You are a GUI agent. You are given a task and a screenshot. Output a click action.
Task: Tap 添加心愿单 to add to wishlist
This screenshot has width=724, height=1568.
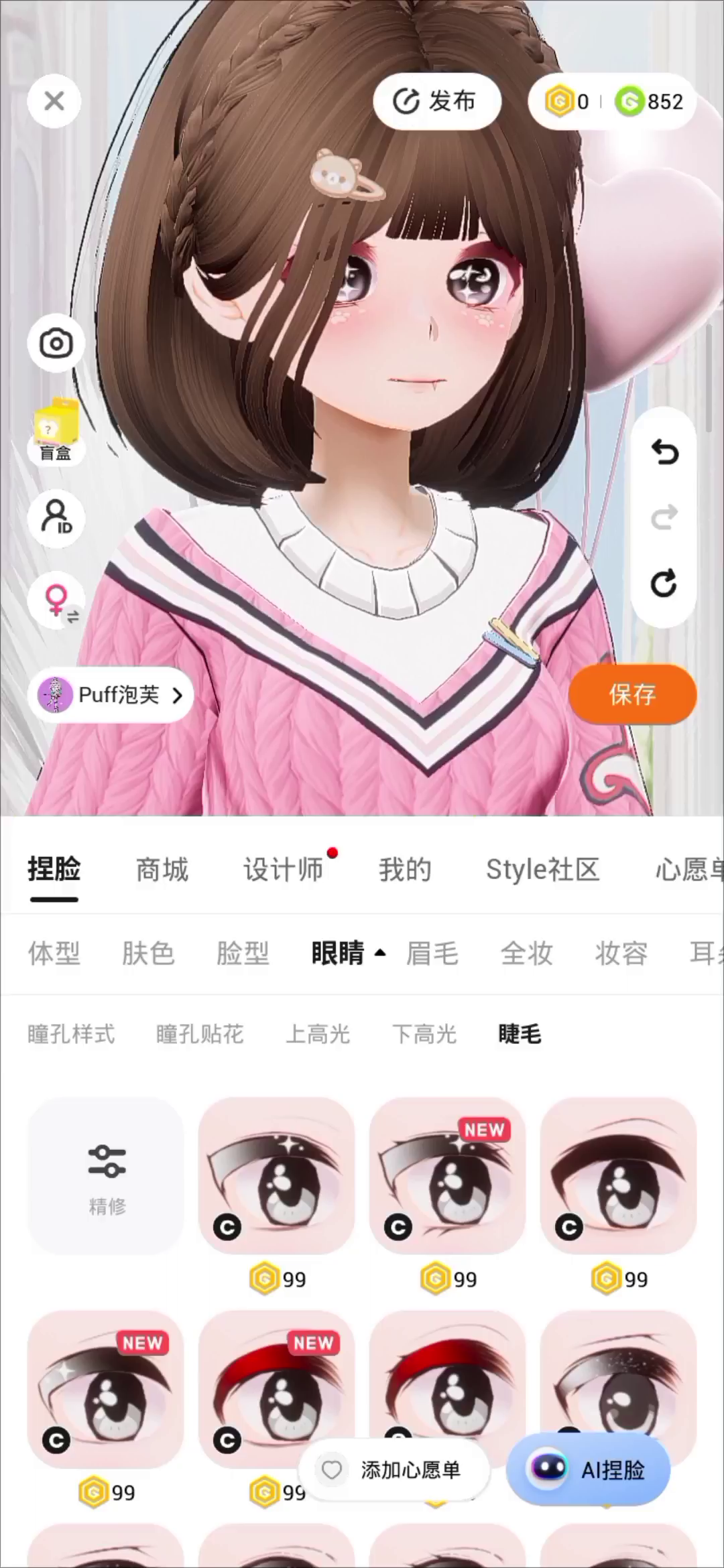click(x=394, y=1470)
